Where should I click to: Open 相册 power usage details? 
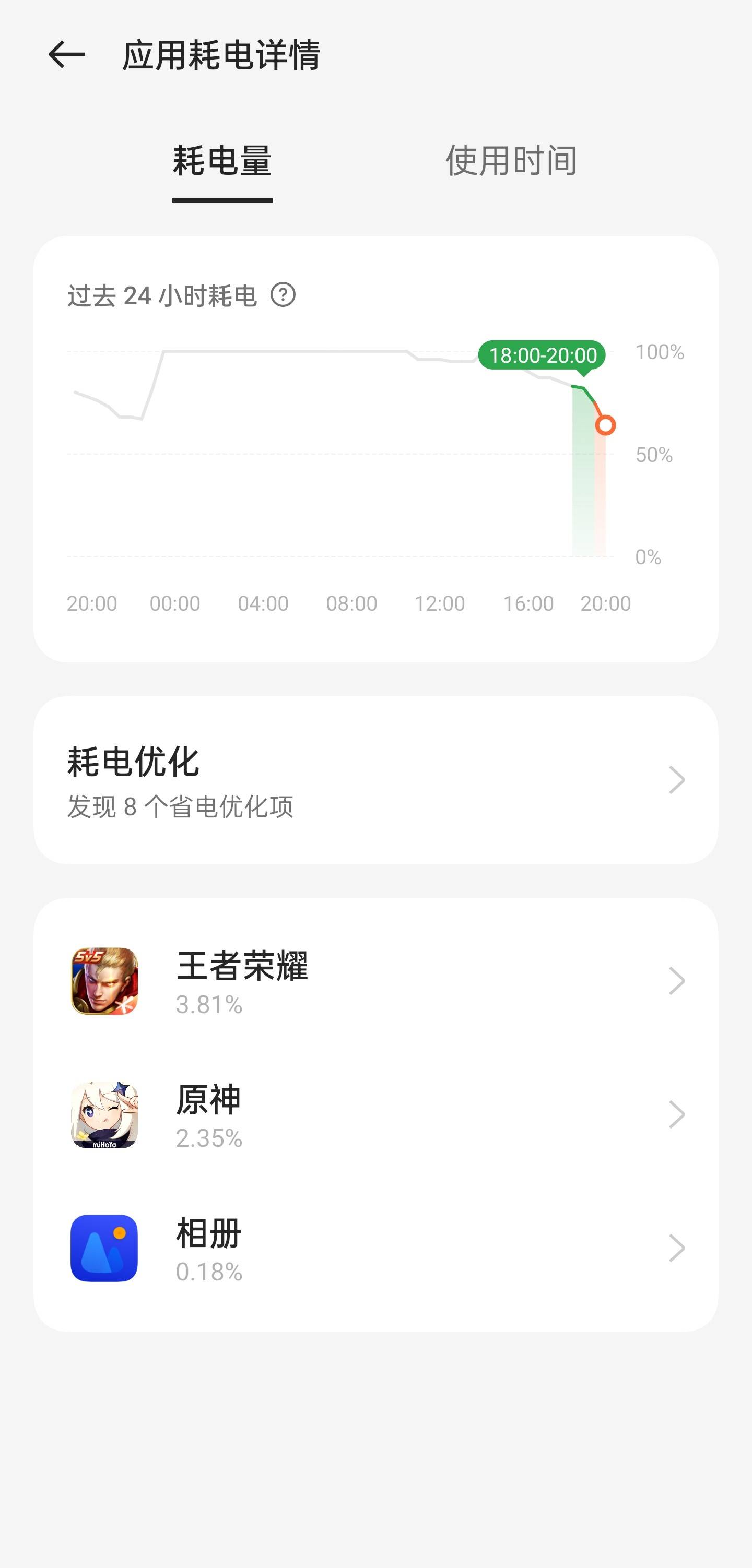[375, 1249]
